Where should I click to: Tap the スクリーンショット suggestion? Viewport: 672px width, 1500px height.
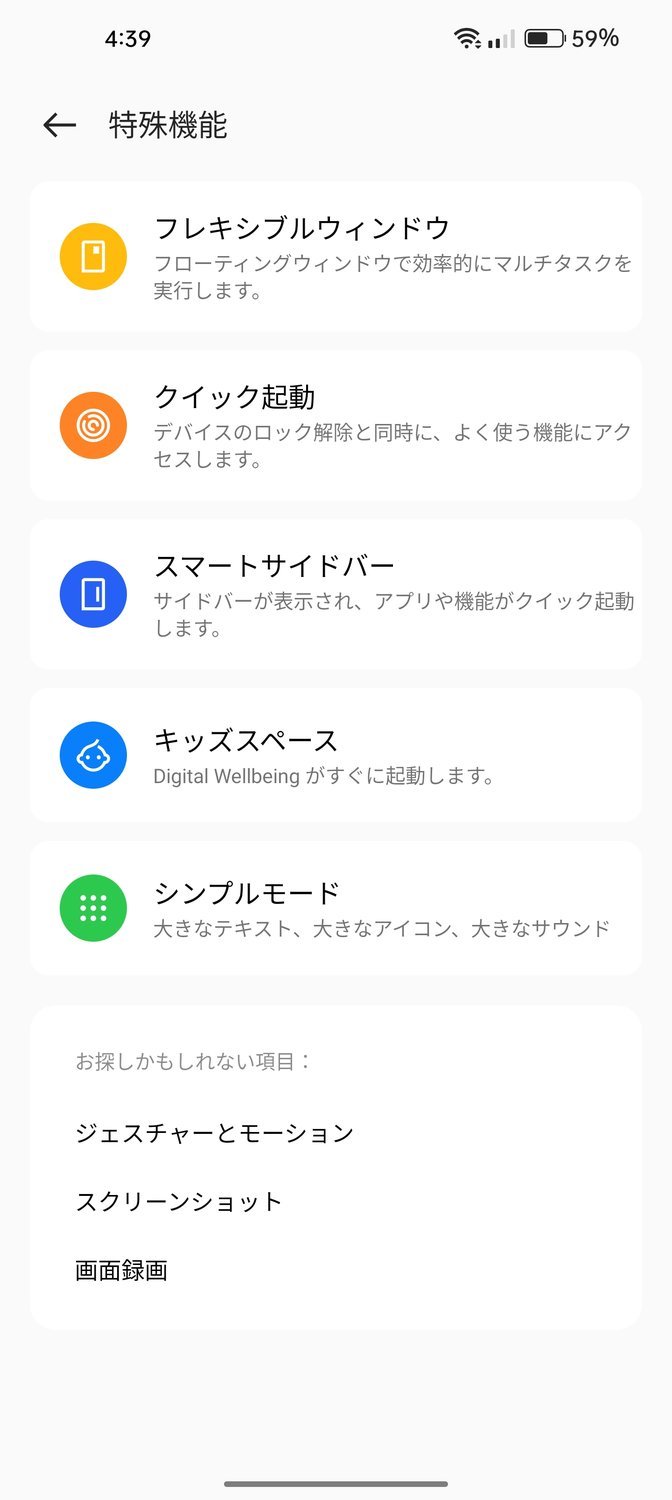[336, 1201]
